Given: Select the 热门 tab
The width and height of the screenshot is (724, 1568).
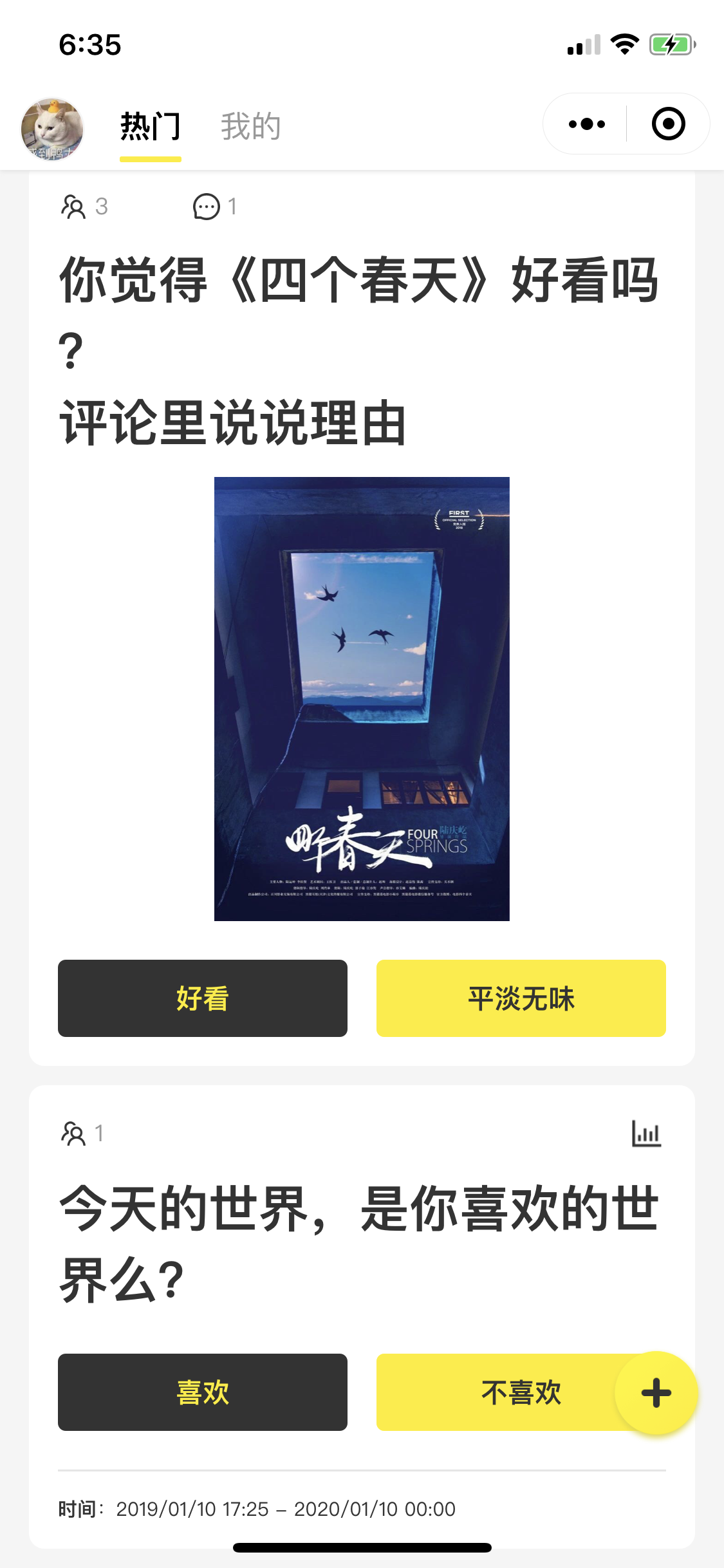Looking at the screenshot, I should [x=150, y=126].
